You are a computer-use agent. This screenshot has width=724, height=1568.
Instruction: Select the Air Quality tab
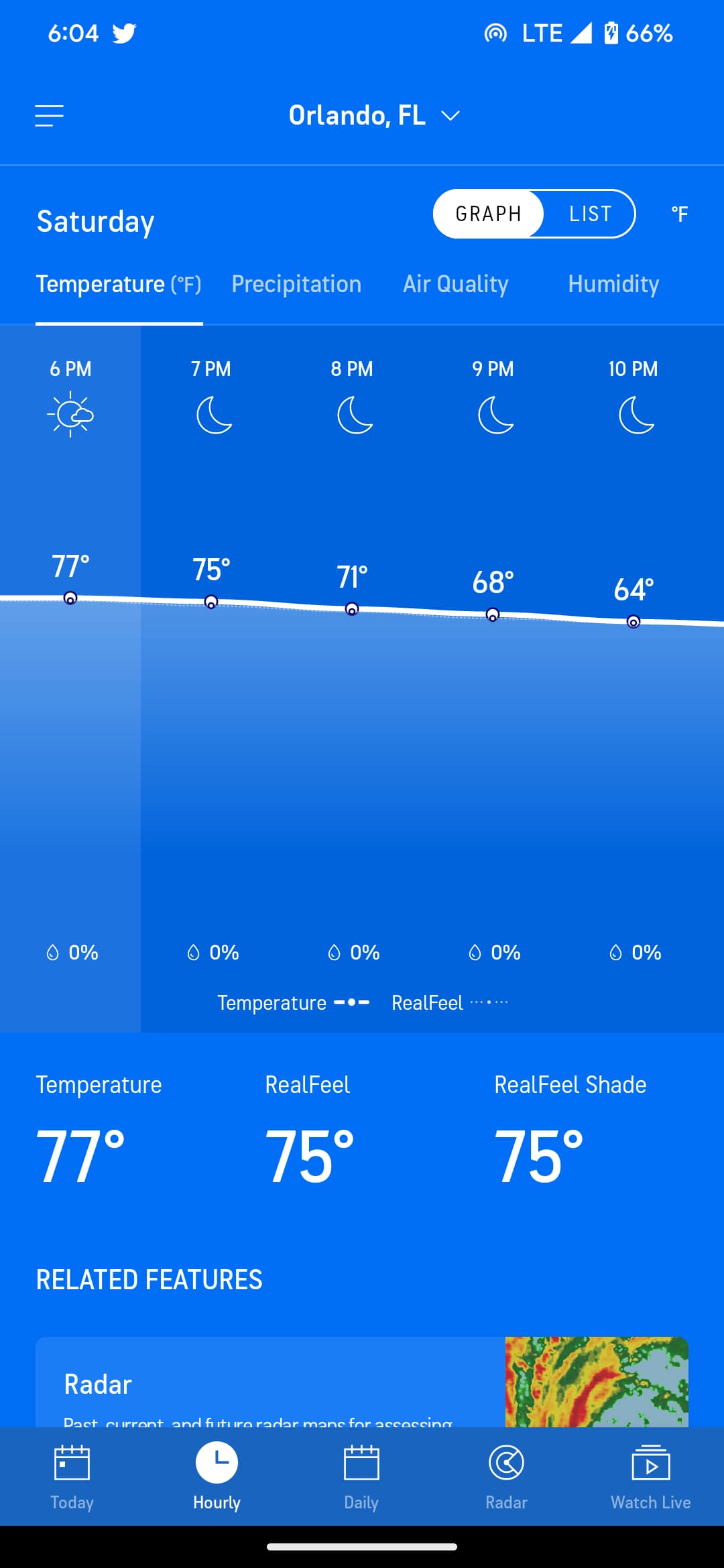click(x=456, y=284)
